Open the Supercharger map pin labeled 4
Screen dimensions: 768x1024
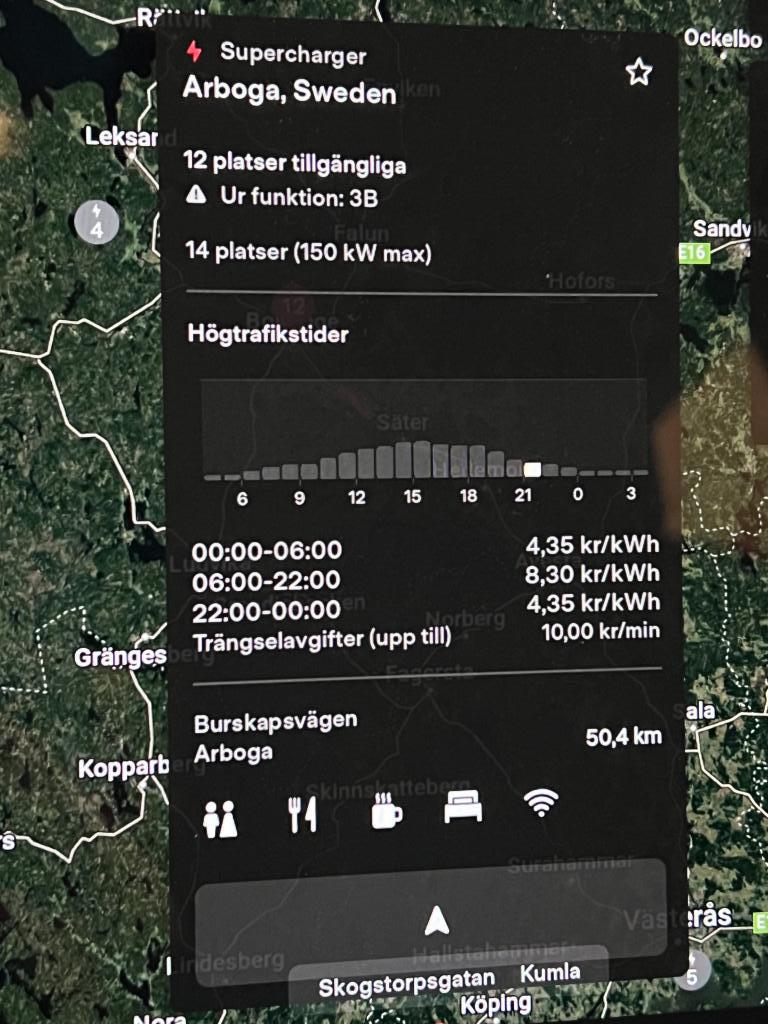(x=96, y=221)
